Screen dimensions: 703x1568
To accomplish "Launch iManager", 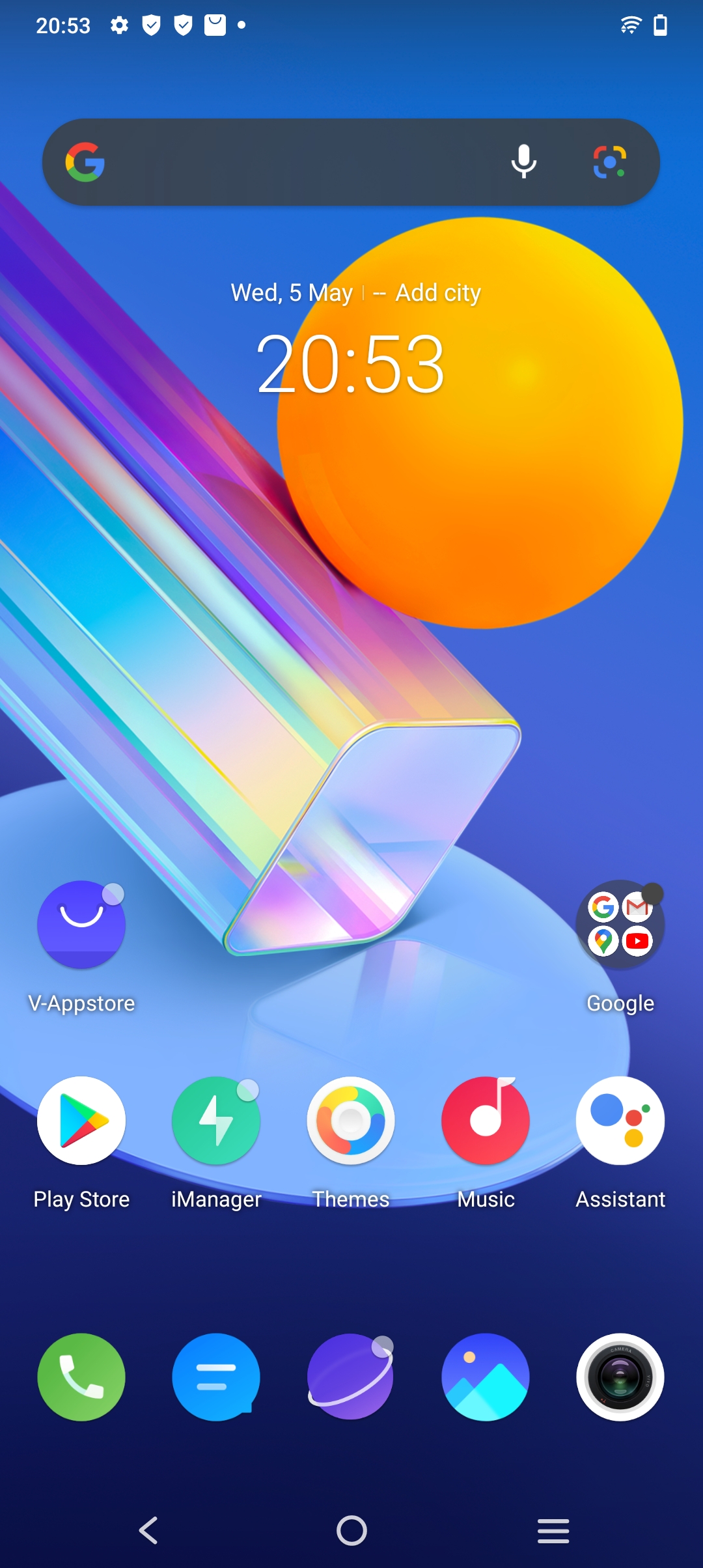I will click(x=216, y=1121).
